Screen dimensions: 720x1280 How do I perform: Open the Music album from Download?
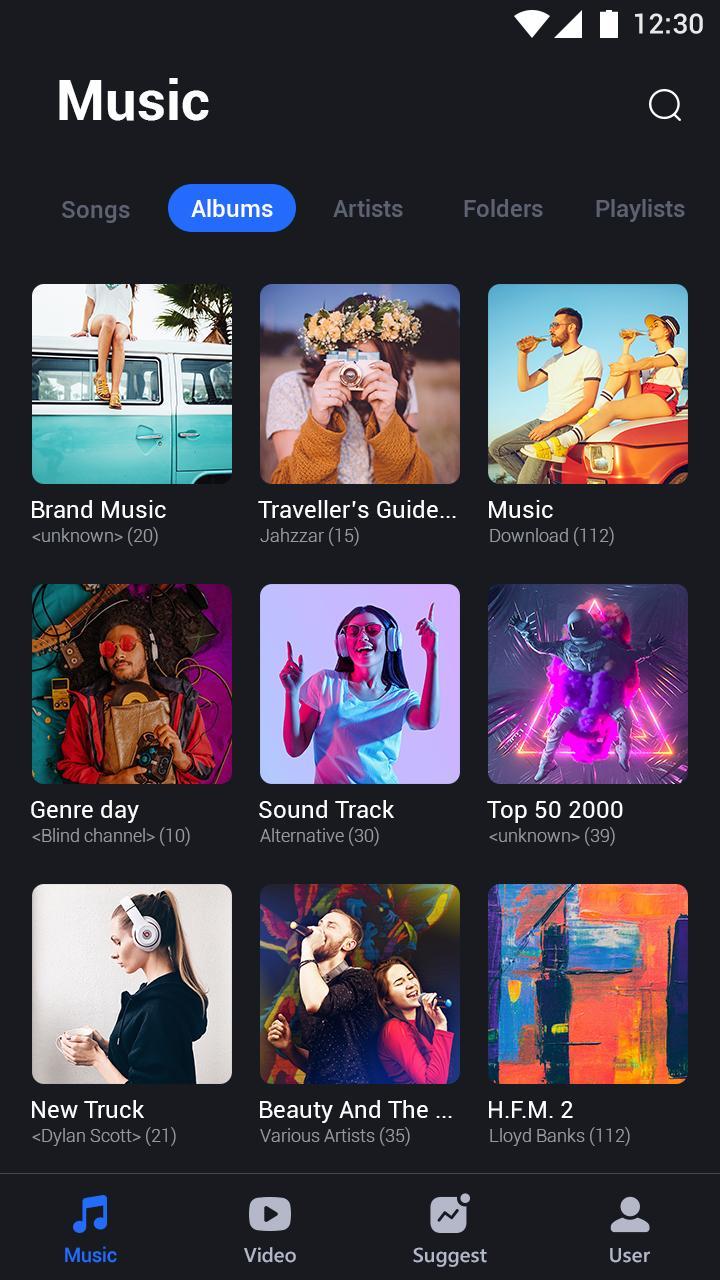(x=588, y=384)
